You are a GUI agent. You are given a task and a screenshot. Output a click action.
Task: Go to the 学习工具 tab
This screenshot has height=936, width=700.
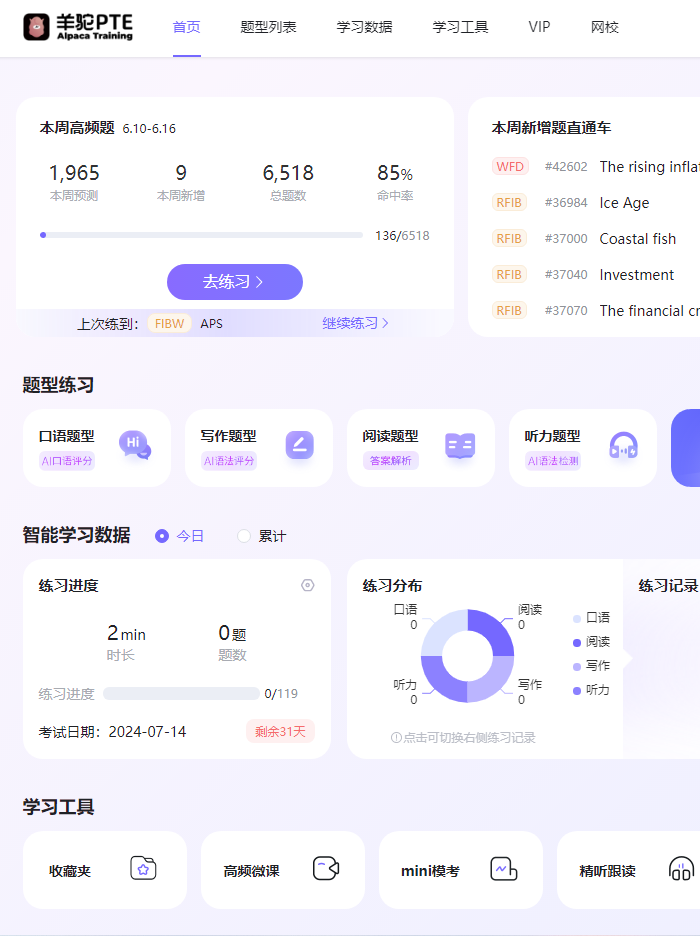460,27
